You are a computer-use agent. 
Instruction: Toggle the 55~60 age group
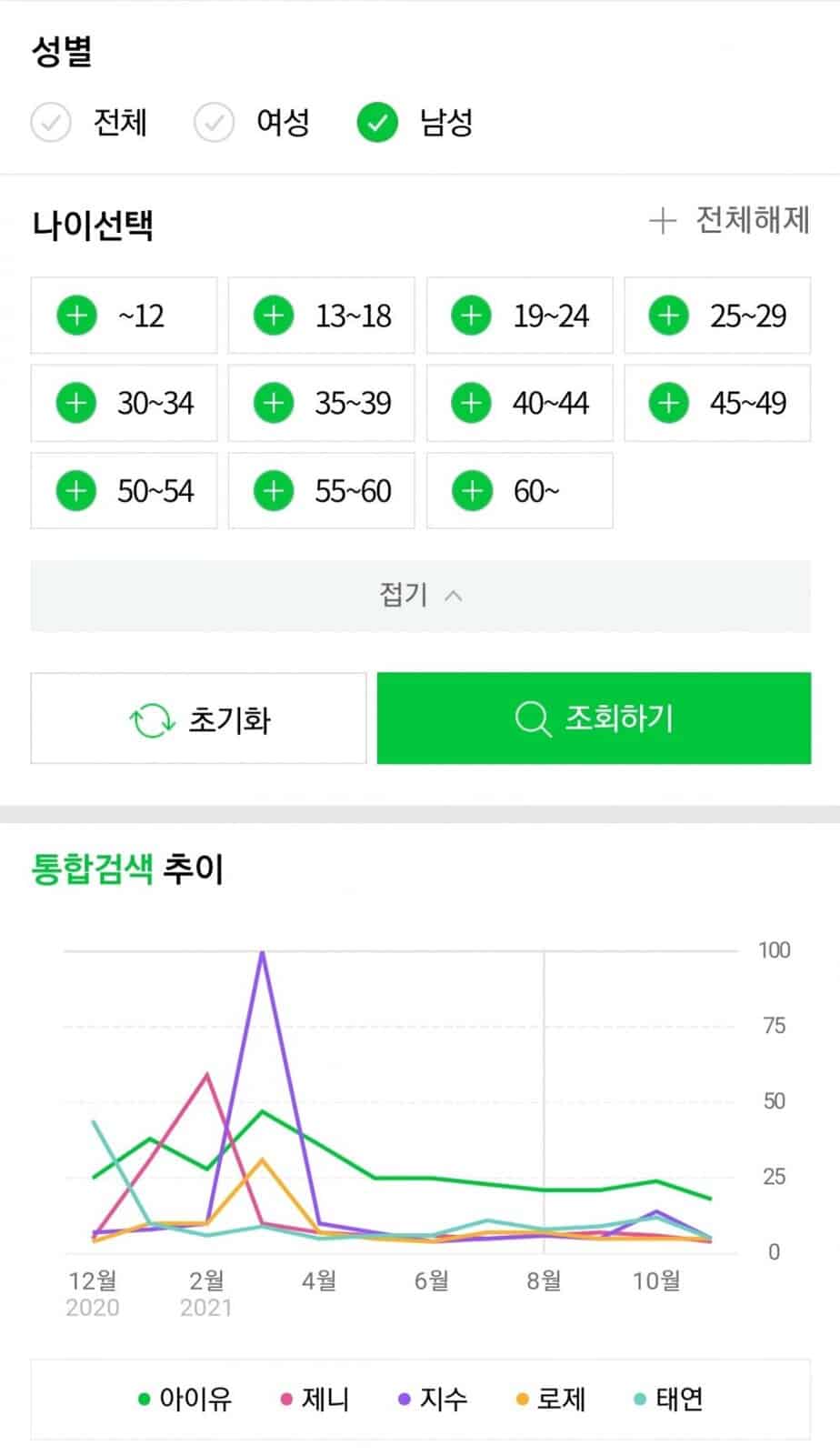(x=321, y=491)
